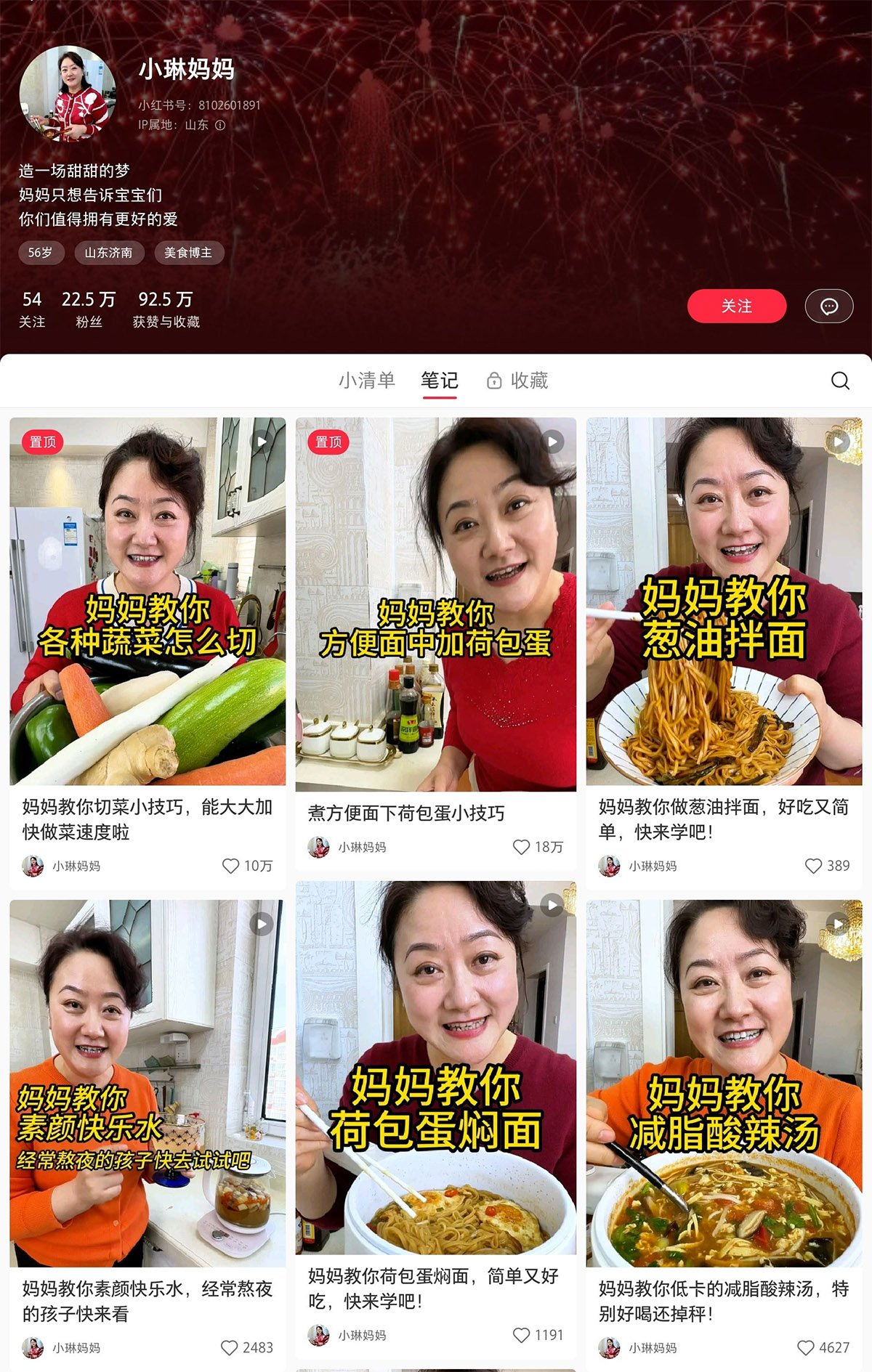Follow 小琳妈妈 with the 关注 button

(736, 307)
